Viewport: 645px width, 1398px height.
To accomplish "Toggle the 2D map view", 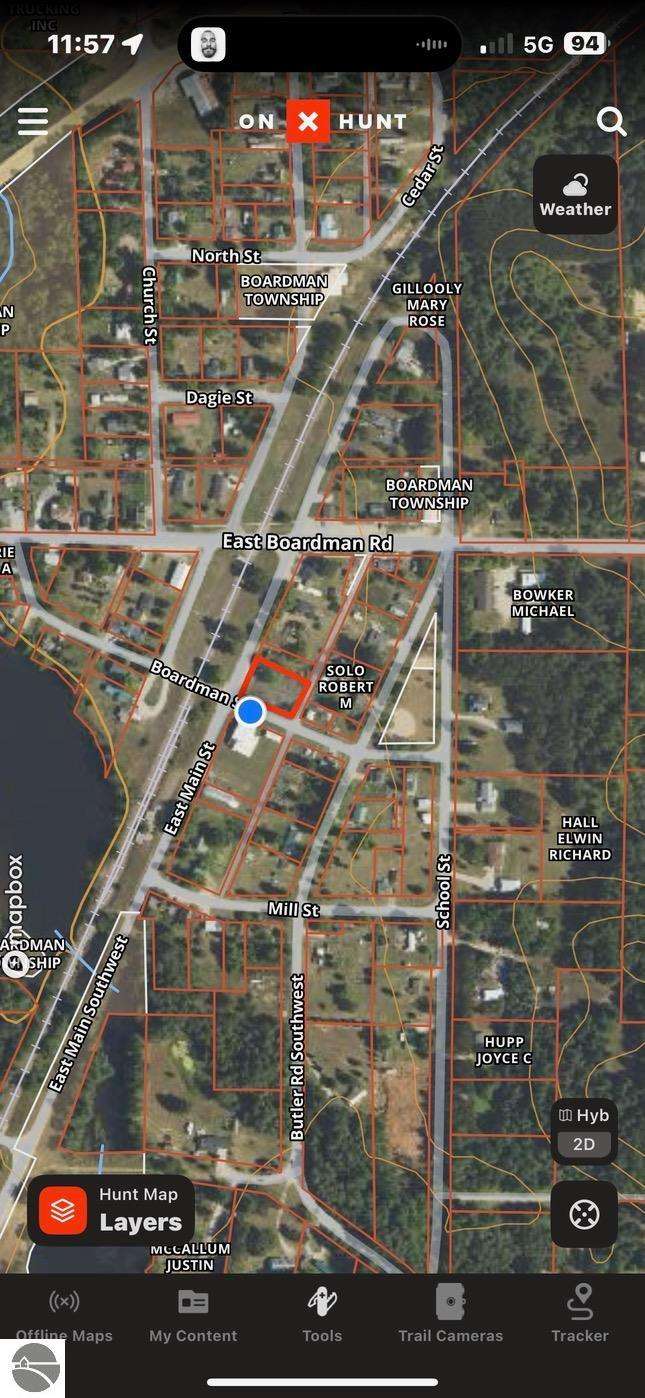I will tap(584, 1145).
